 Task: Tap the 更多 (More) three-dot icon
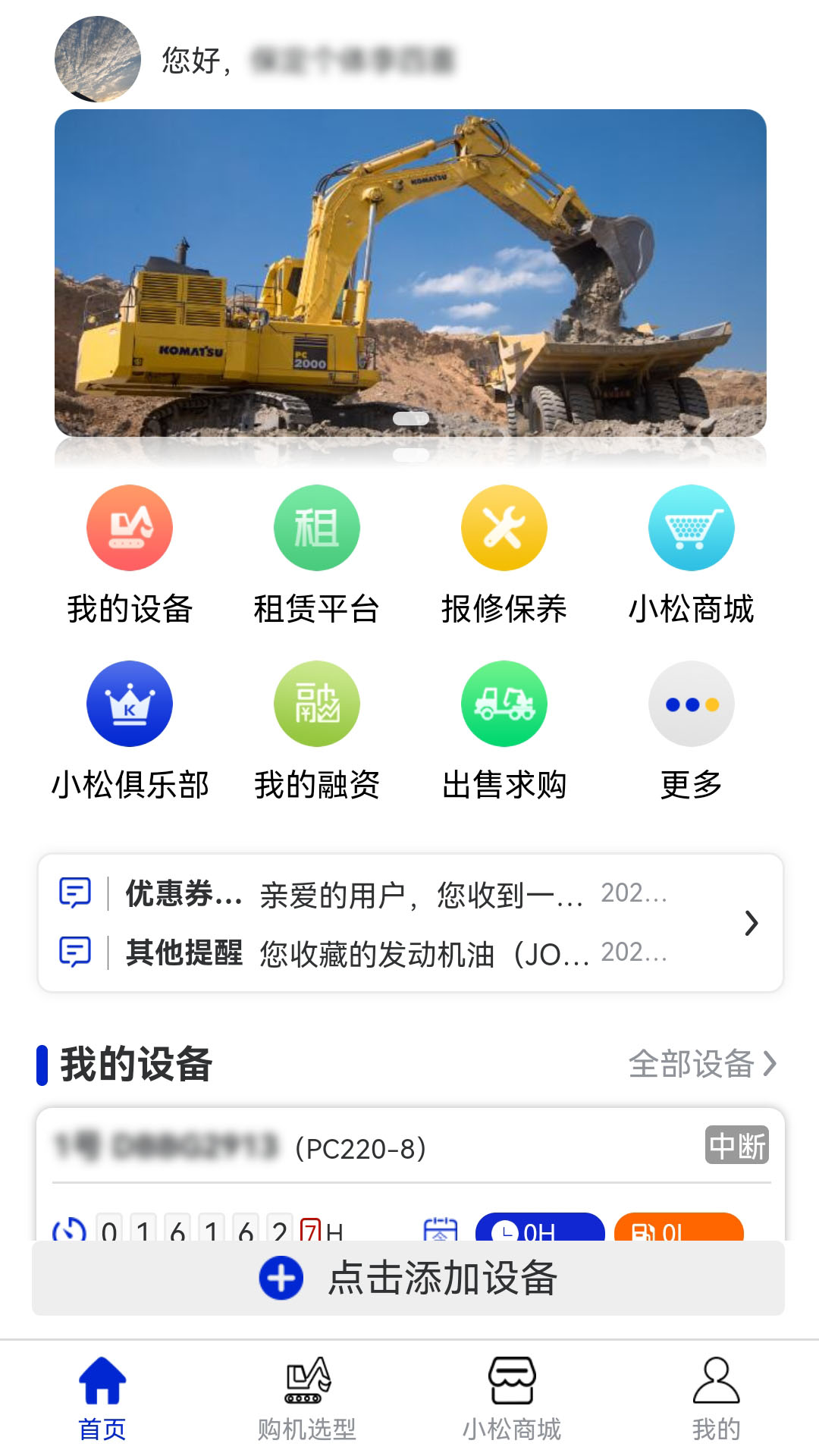pyautogui.click(x=691, y=704)
